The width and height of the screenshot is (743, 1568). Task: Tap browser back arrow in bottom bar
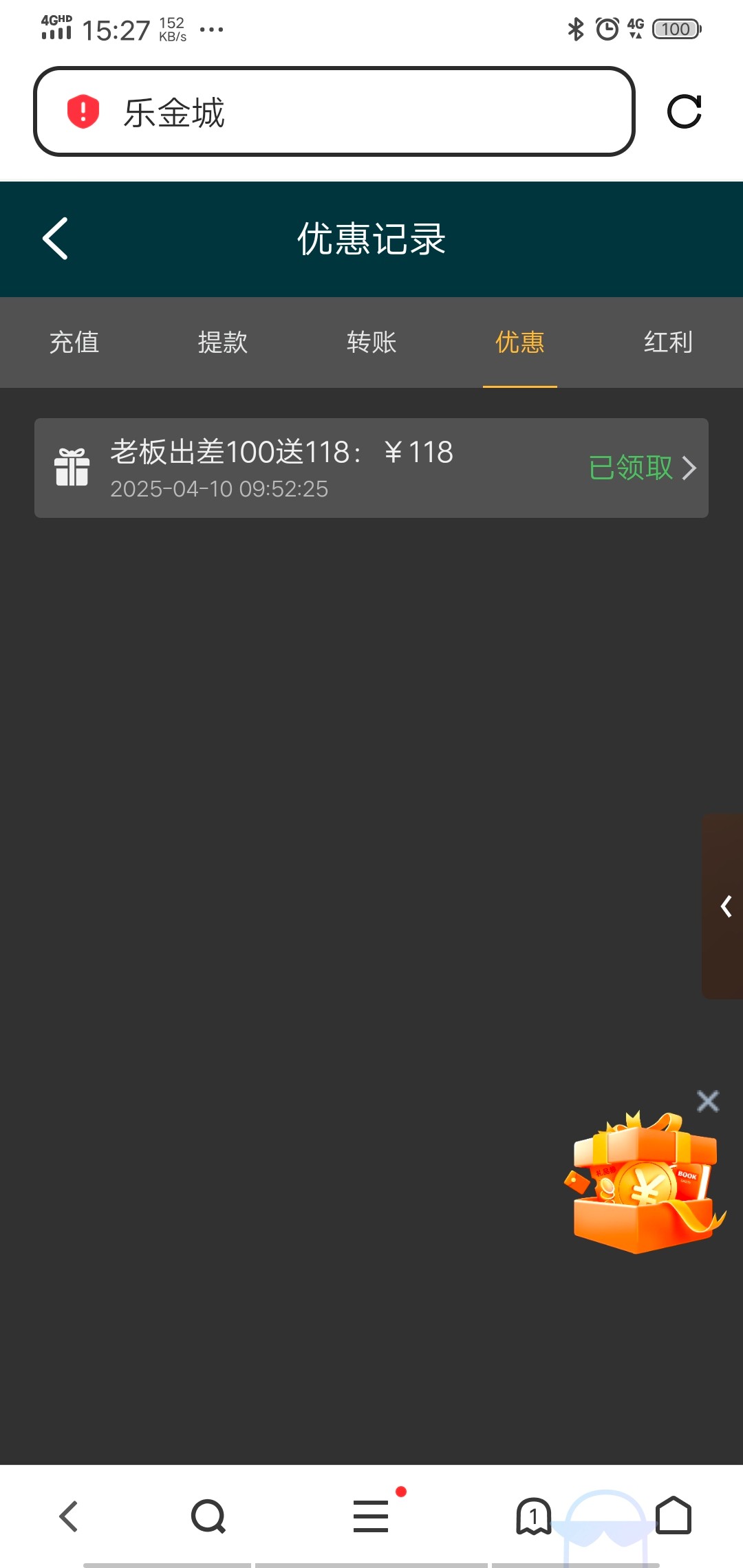click(69, 1516)
